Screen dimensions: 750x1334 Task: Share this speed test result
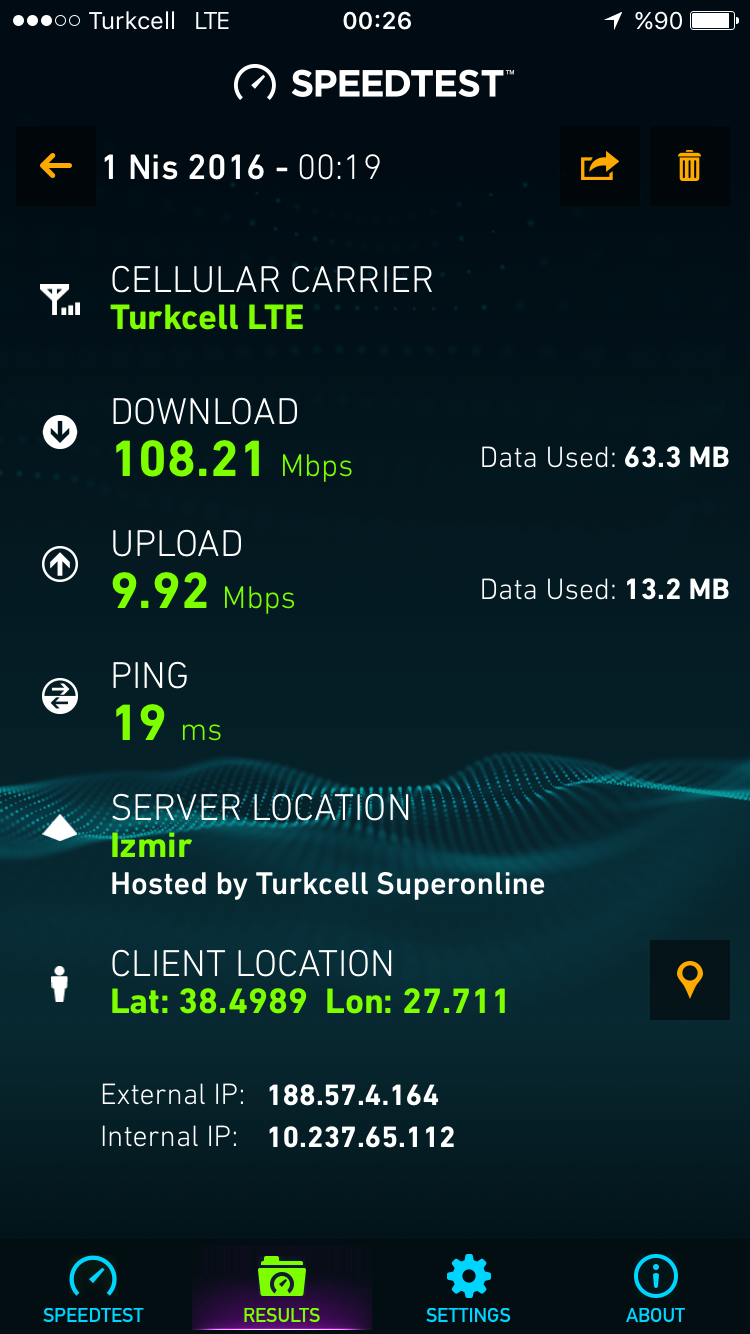click(x=600, y=166)
